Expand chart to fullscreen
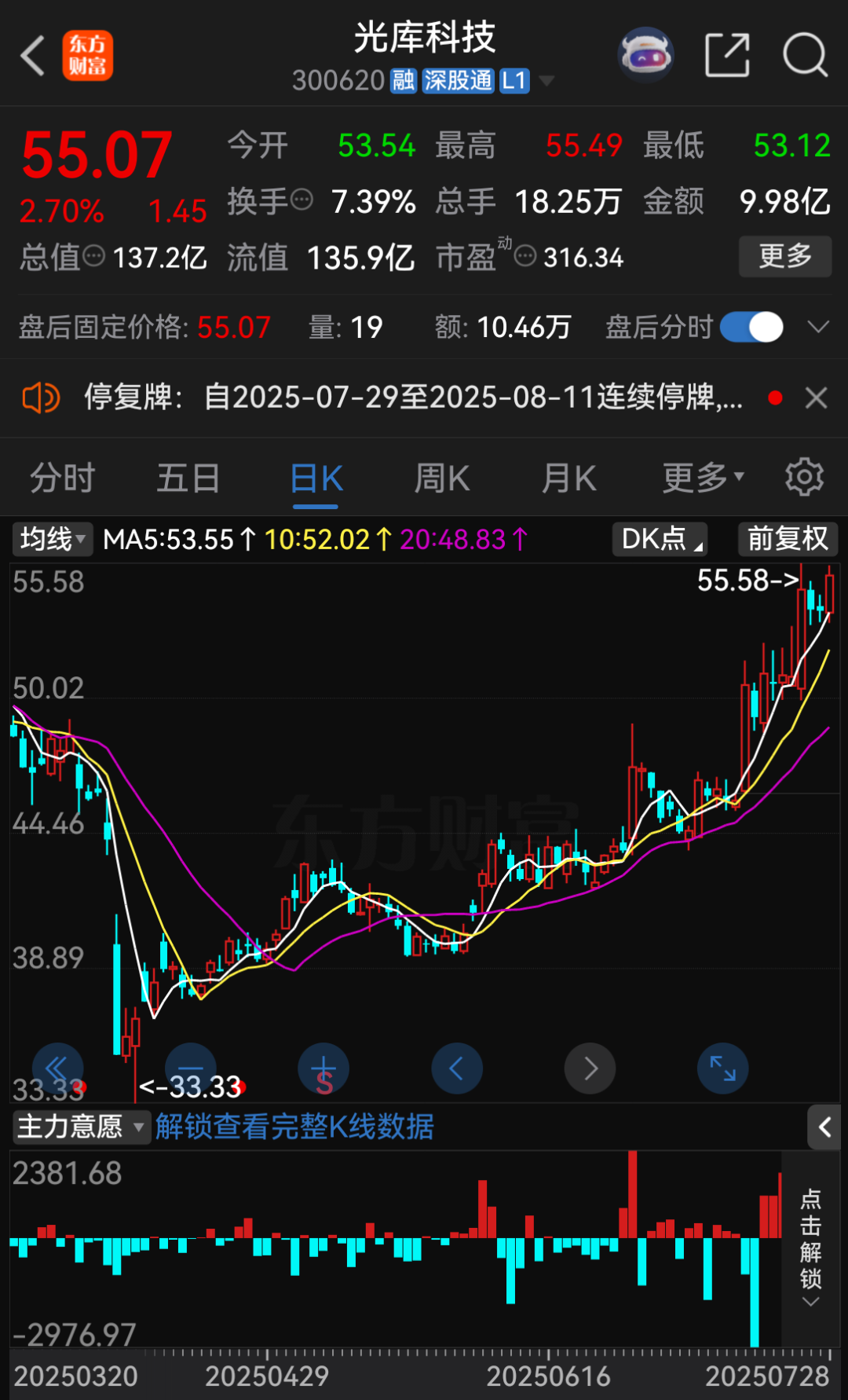848x1400 pixels. (722, 1068)
